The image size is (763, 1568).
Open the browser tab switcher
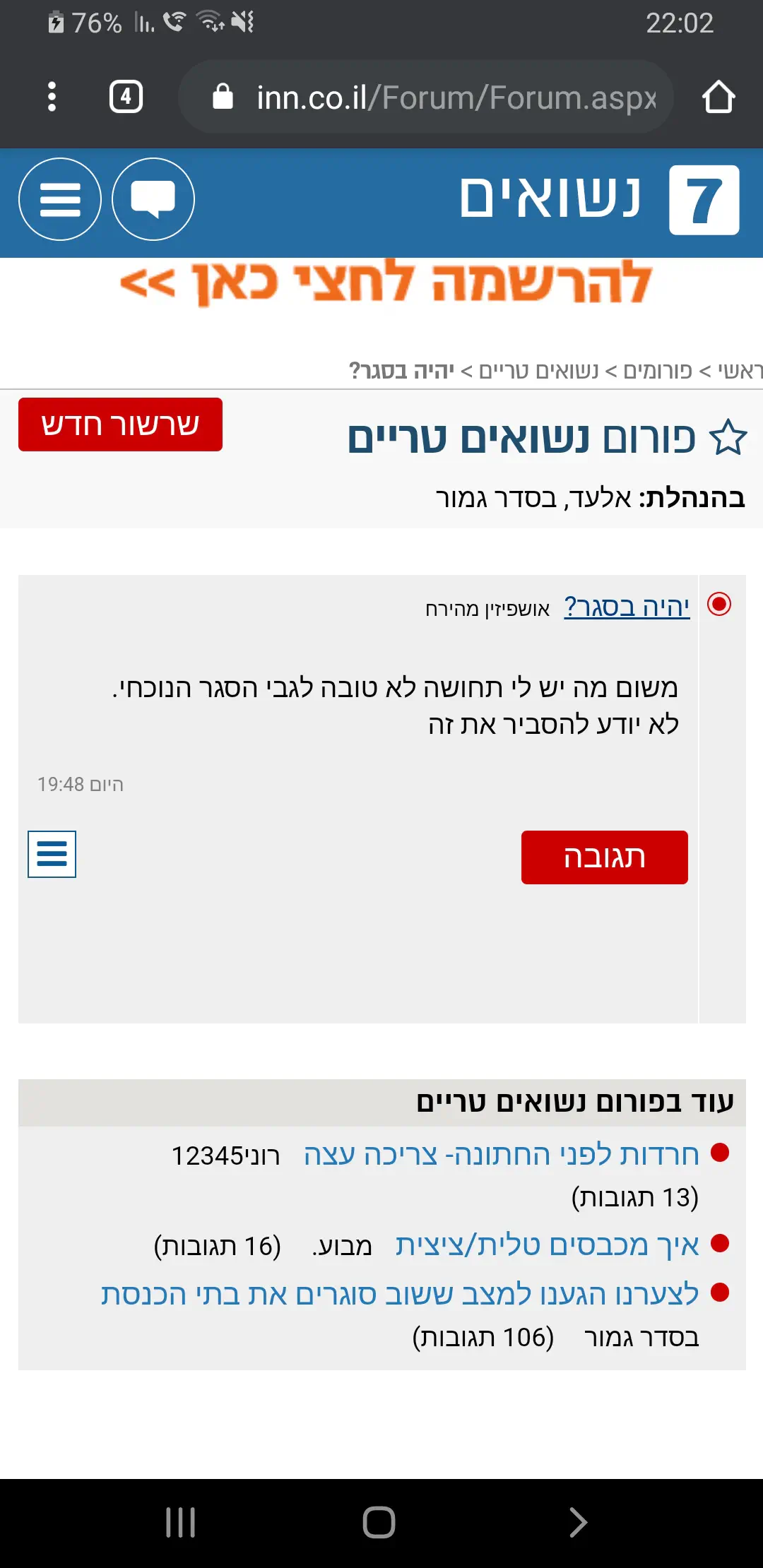pyautogui.click(x=126, y=97)
